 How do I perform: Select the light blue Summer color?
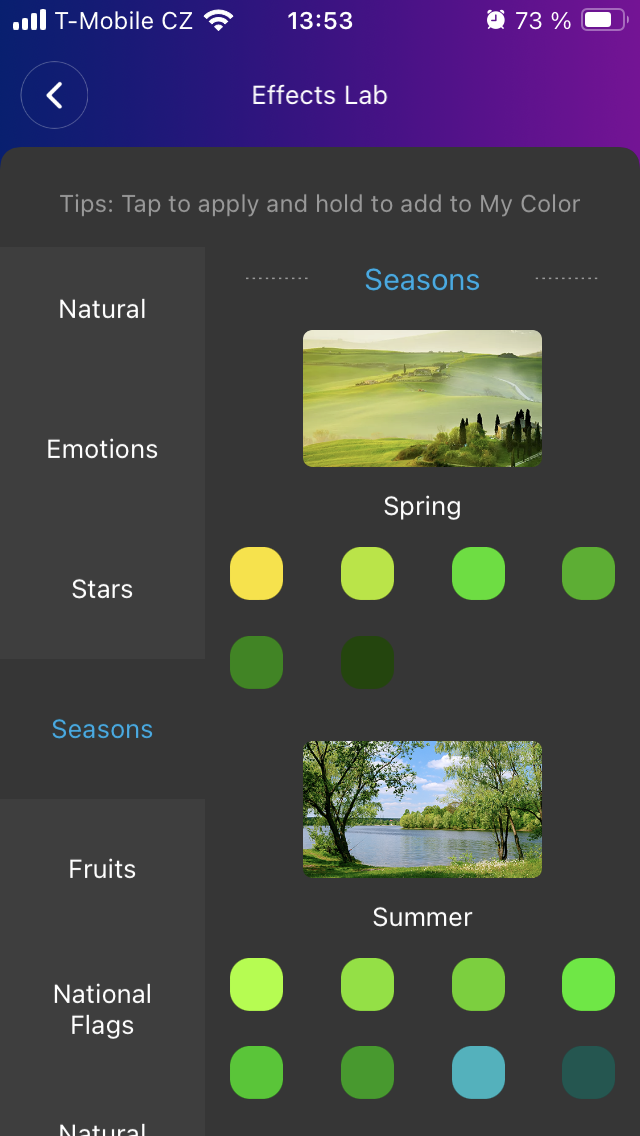[x=478, y=1073]
